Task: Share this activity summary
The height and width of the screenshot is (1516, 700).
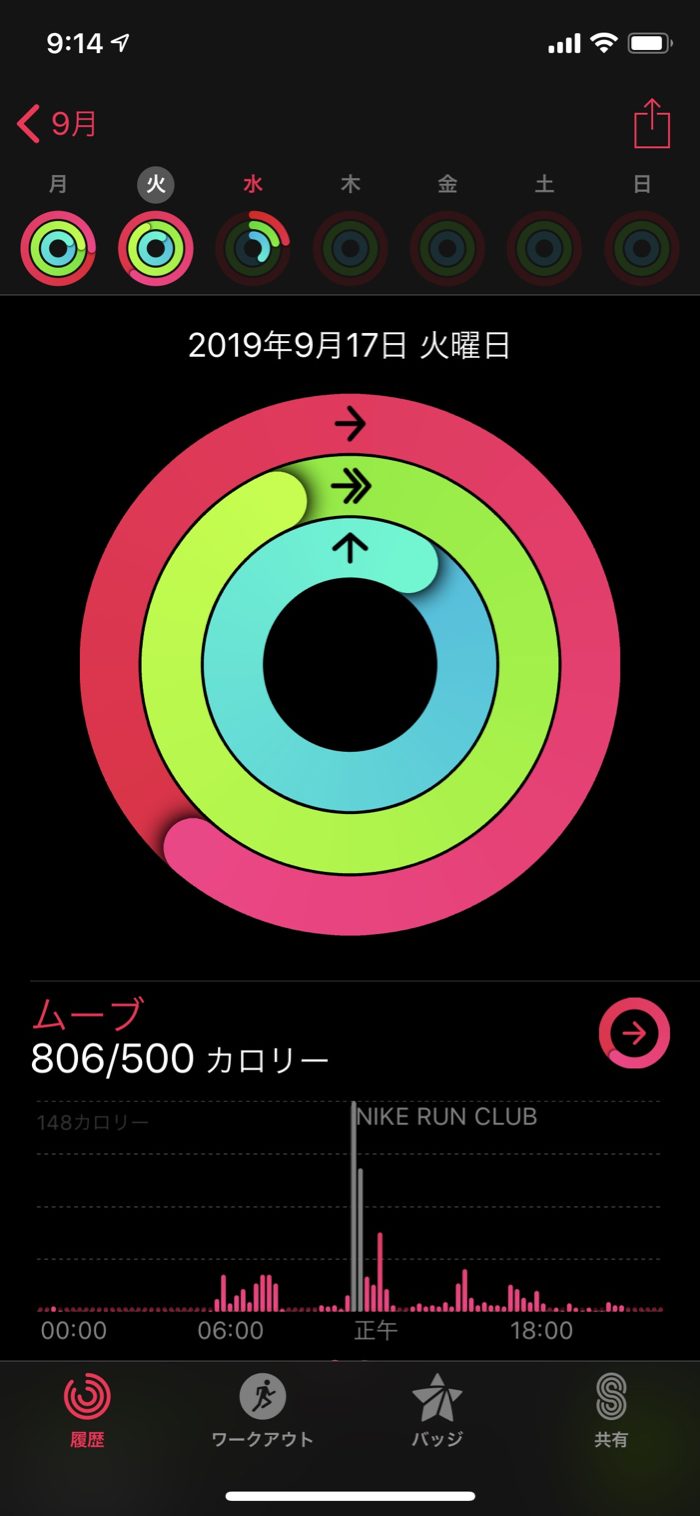Action: [x=651, y=125]
